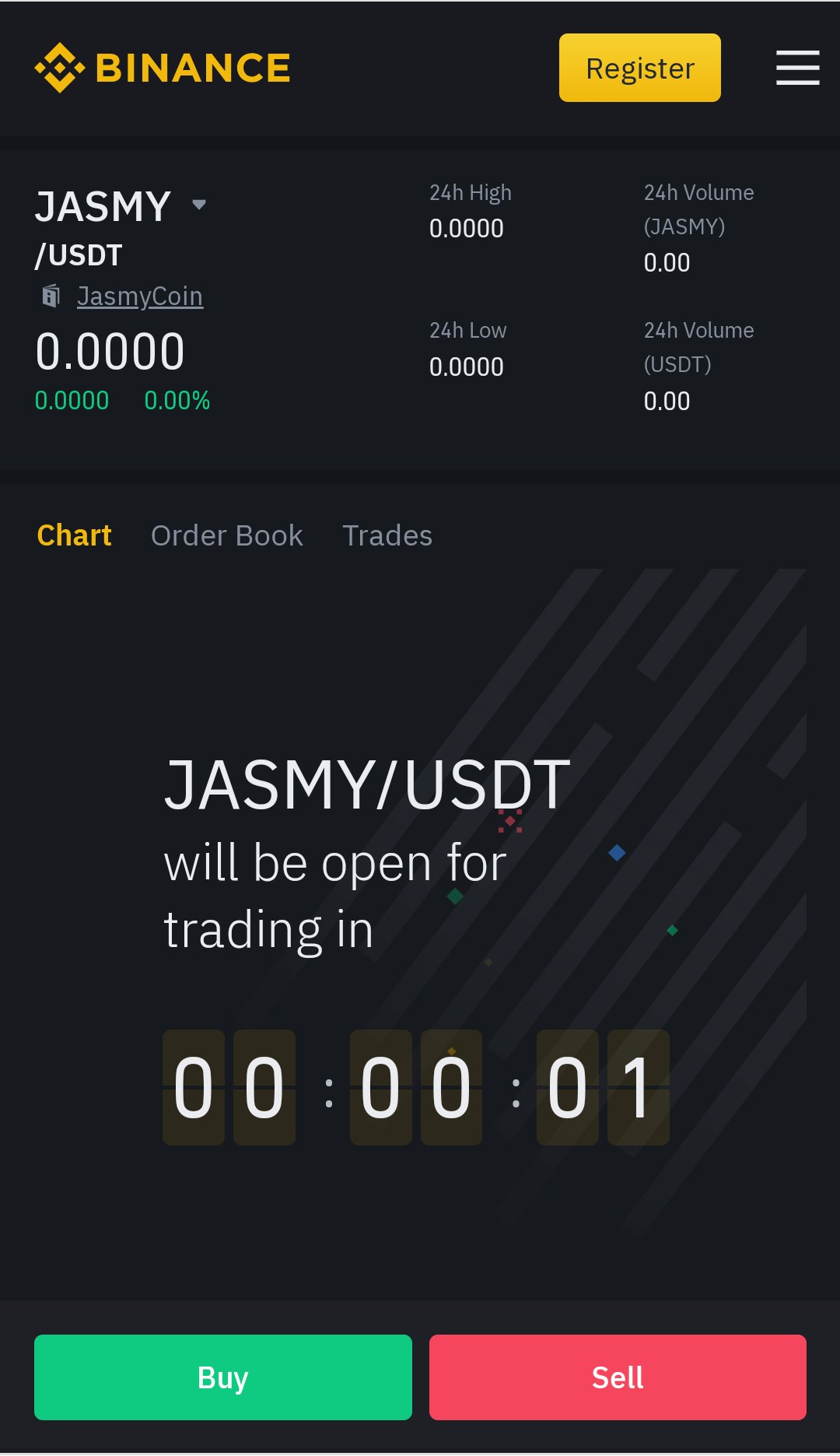Open the JasmyCoin info link
The height and width of the screenshot is (1456, 840).
pyautogui.click(x=139, y=296)
